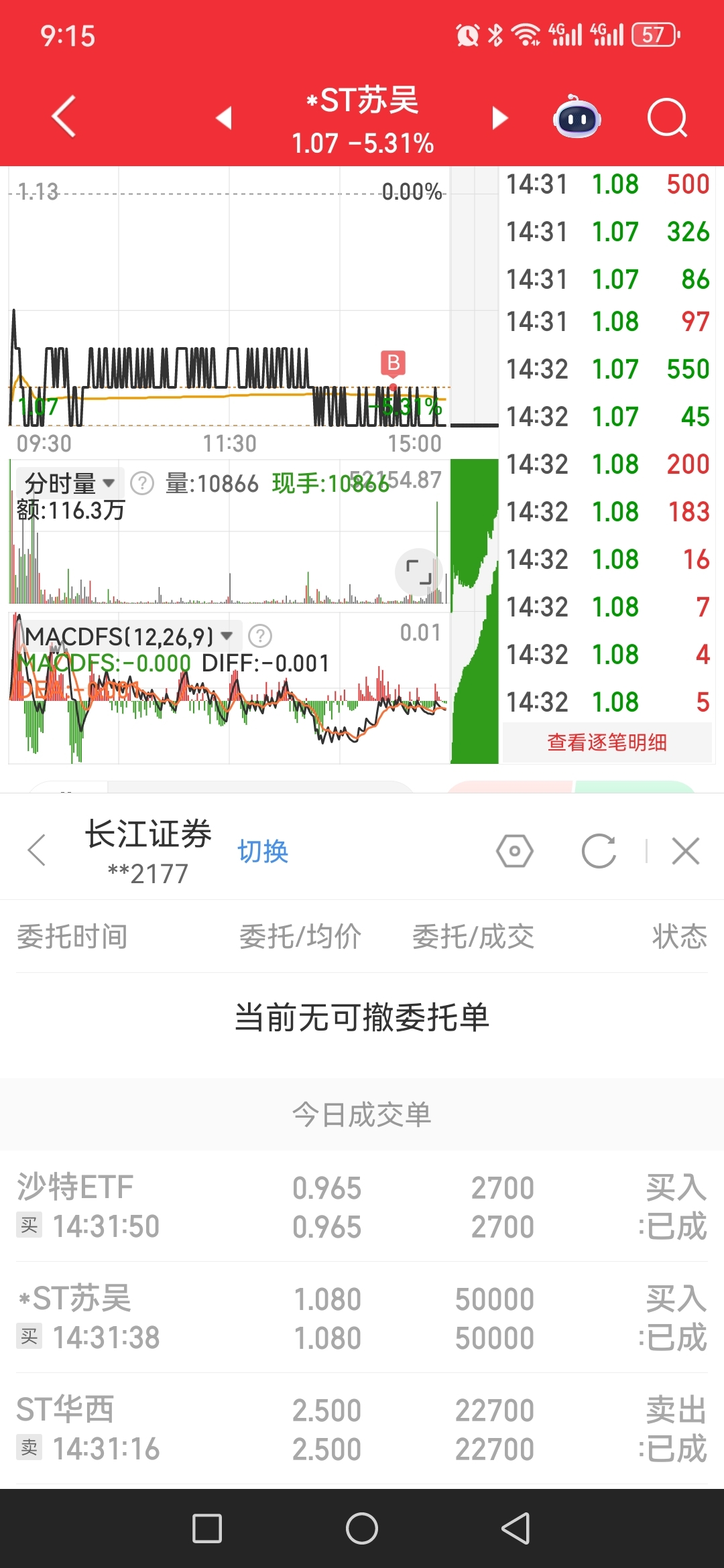Tap the system home button
Image resolution: width=724 pixels, height=1568 pixels.
[362, 1528]
